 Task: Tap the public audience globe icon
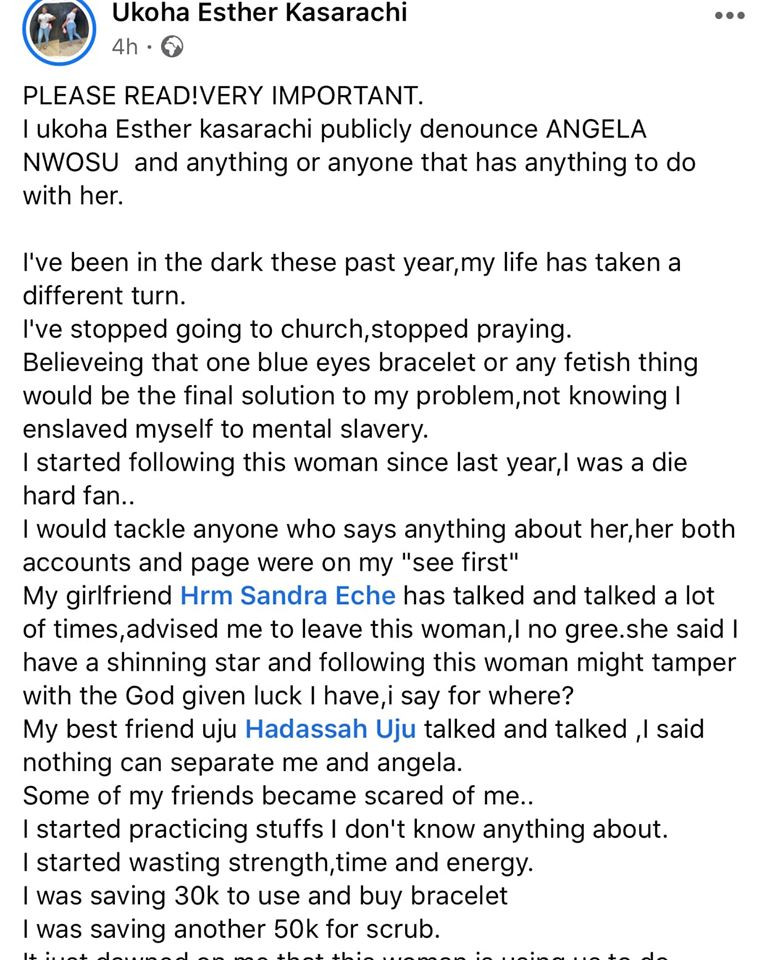click(172, 46)
